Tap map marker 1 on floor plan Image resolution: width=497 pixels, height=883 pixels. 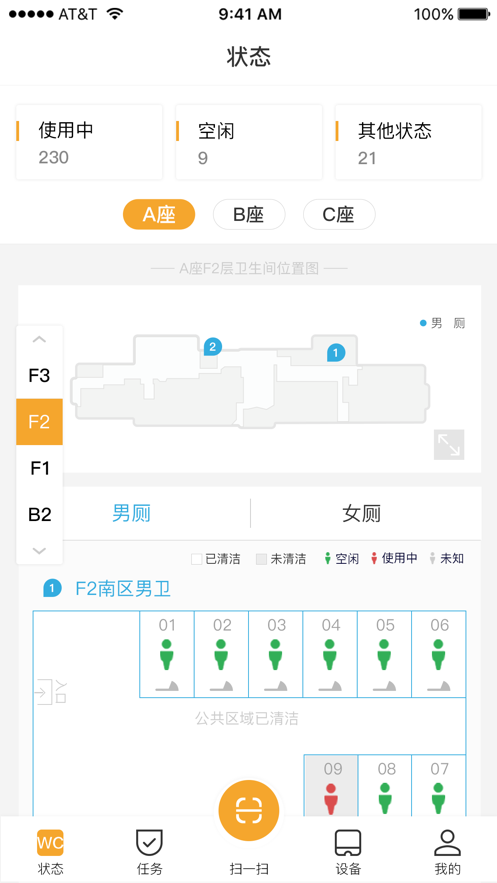[336, 353]
